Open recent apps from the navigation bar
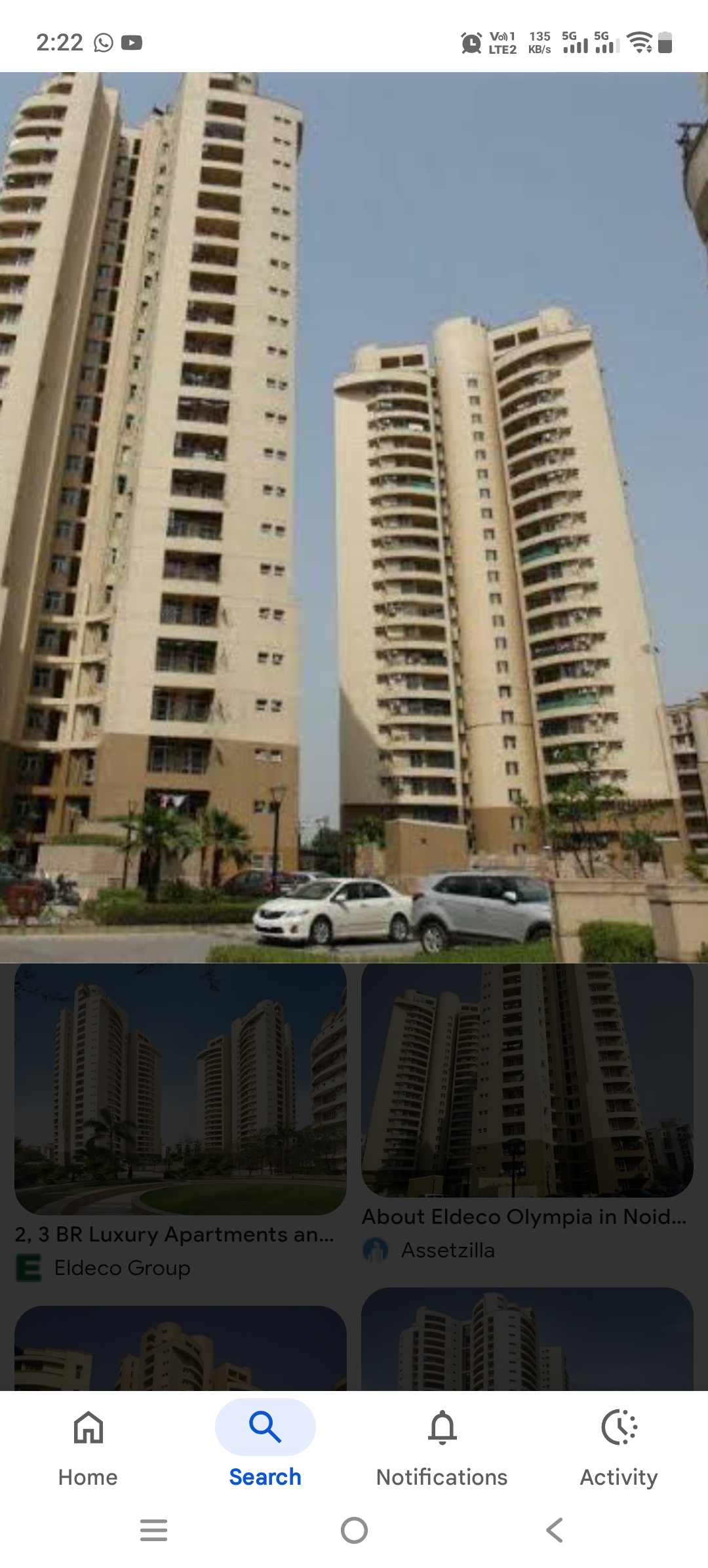The width and height of the screenshot is (708, 1568). click(154, 1531)
